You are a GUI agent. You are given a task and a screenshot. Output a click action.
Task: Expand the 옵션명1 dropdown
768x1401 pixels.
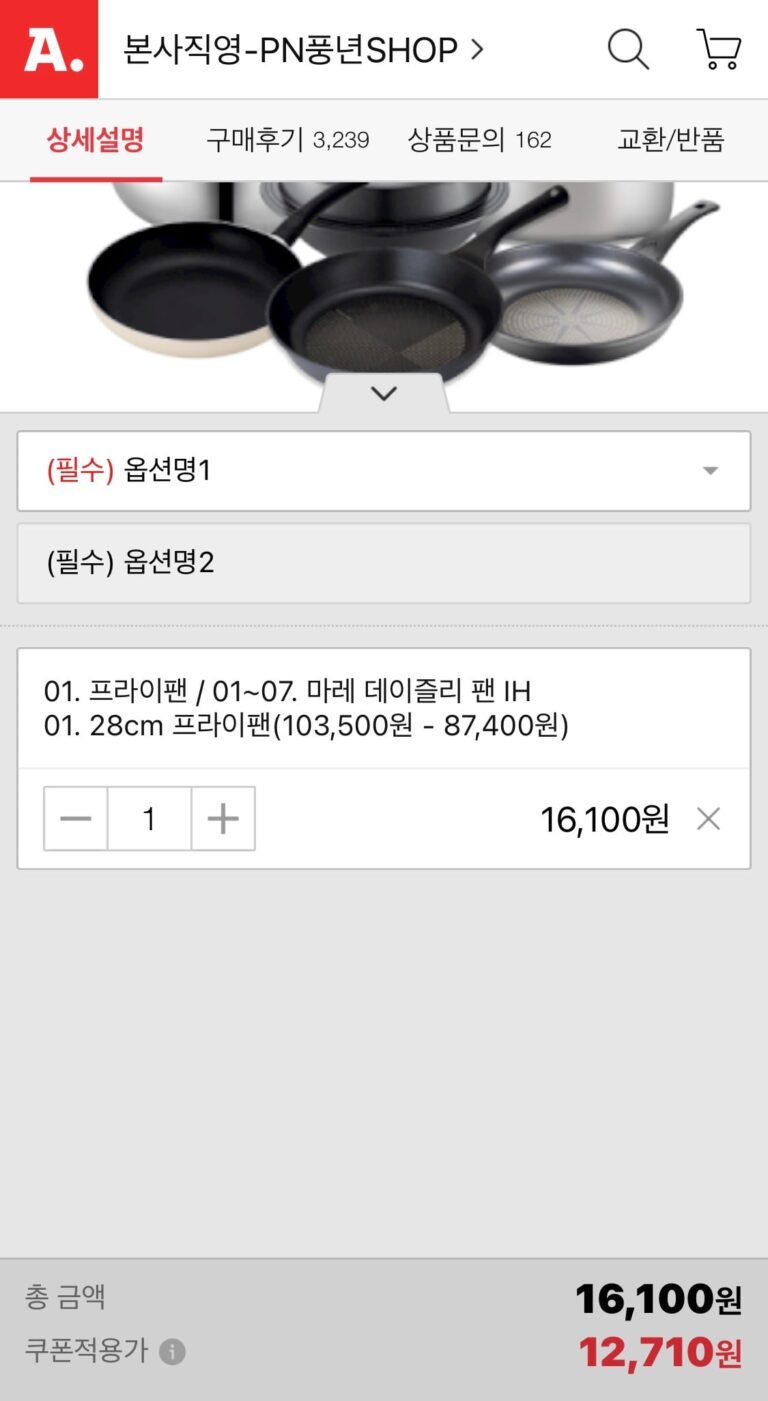[x=384, y=471]
